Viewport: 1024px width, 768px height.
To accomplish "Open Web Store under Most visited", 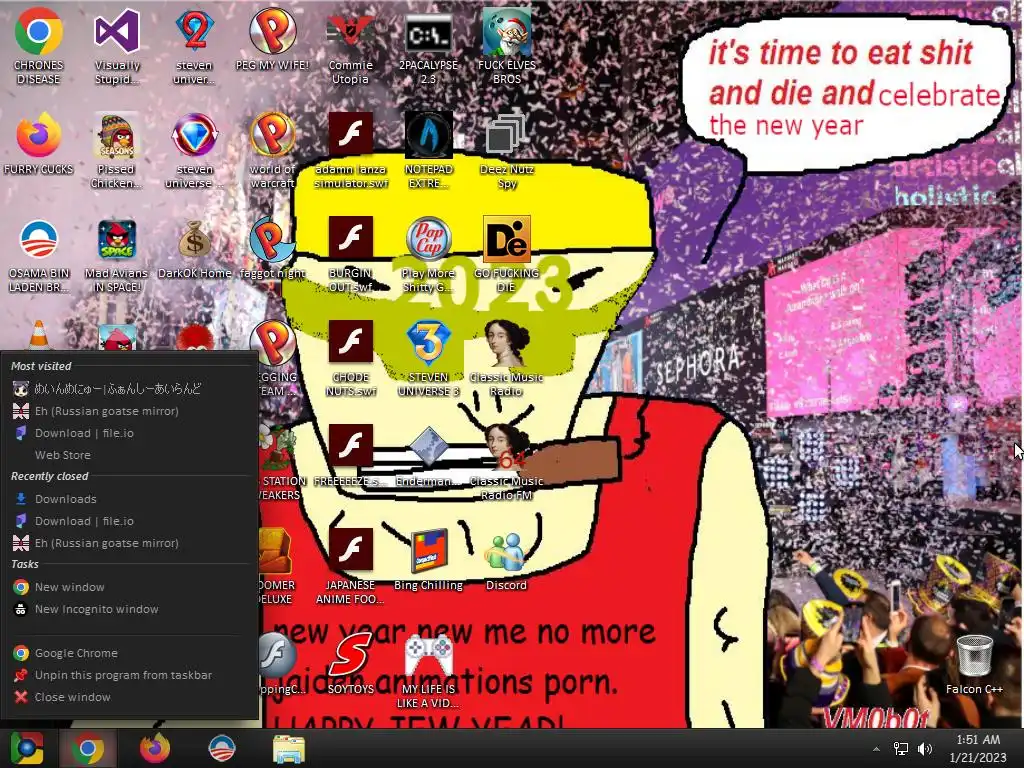I will [x=62, y=455].
